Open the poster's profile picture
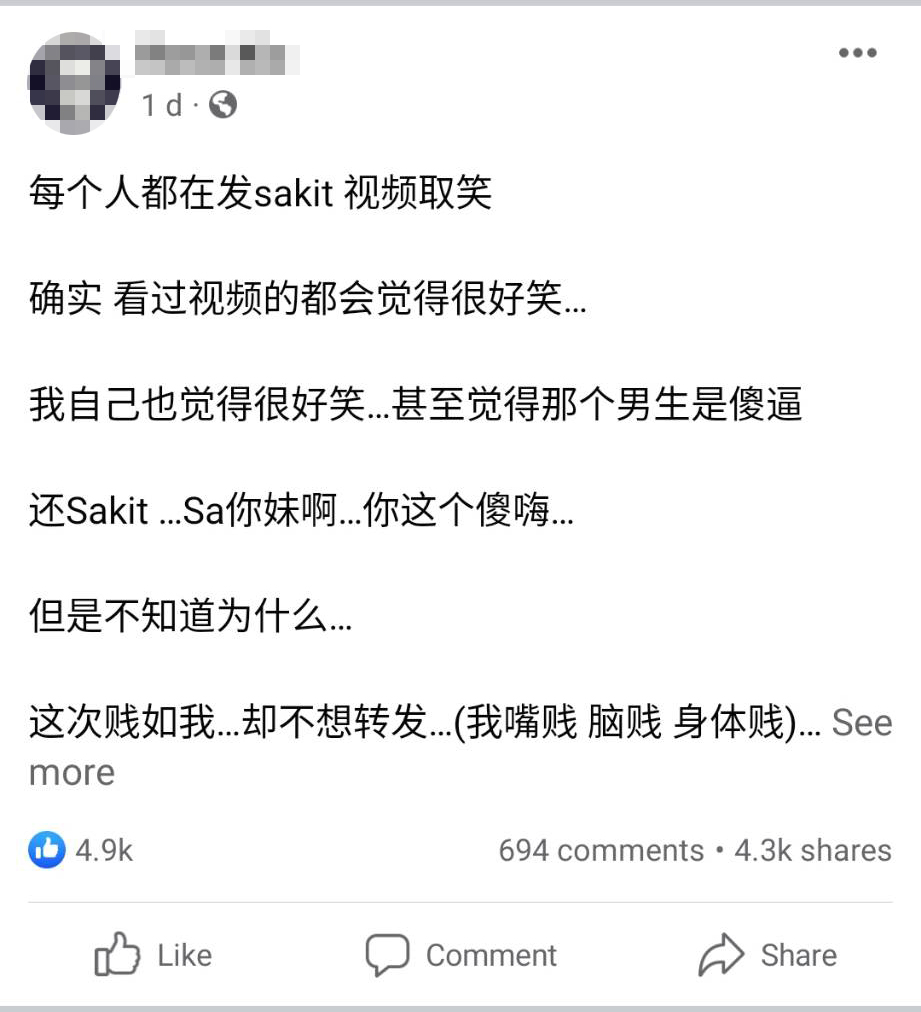Screen dimensions: 921x1012 75,84
